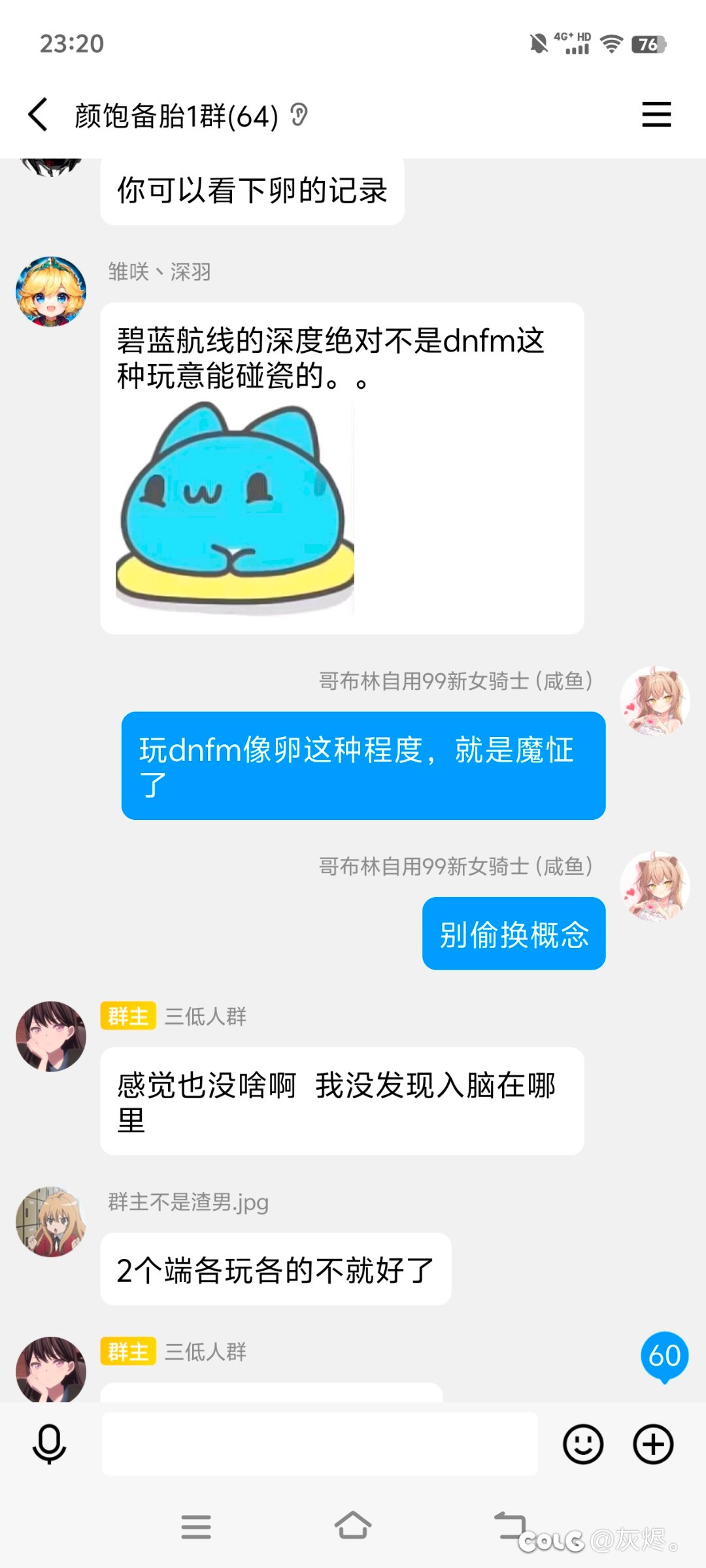View own avatar beside 别偷换概念 message
The width and height of the screenshot is (706, 1568).
click(655, 886)
